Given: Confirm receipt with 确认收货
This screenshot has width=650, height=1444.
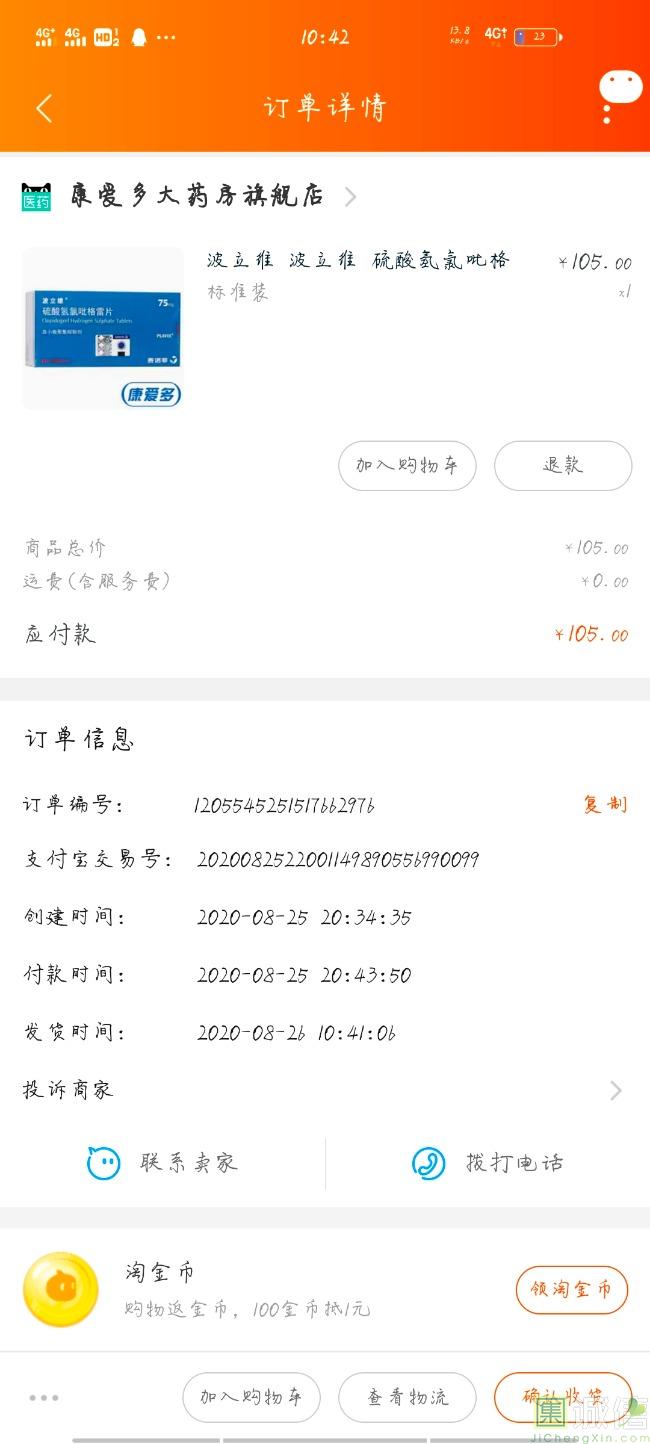Looking at the screenshot, I should 563,1398.
